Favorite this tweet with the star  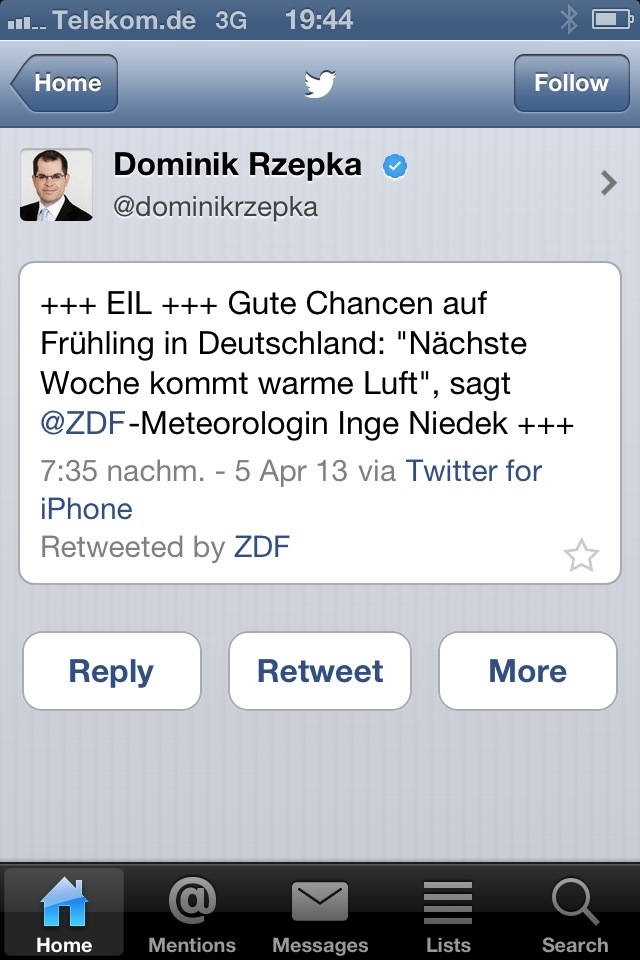[581, 555]
